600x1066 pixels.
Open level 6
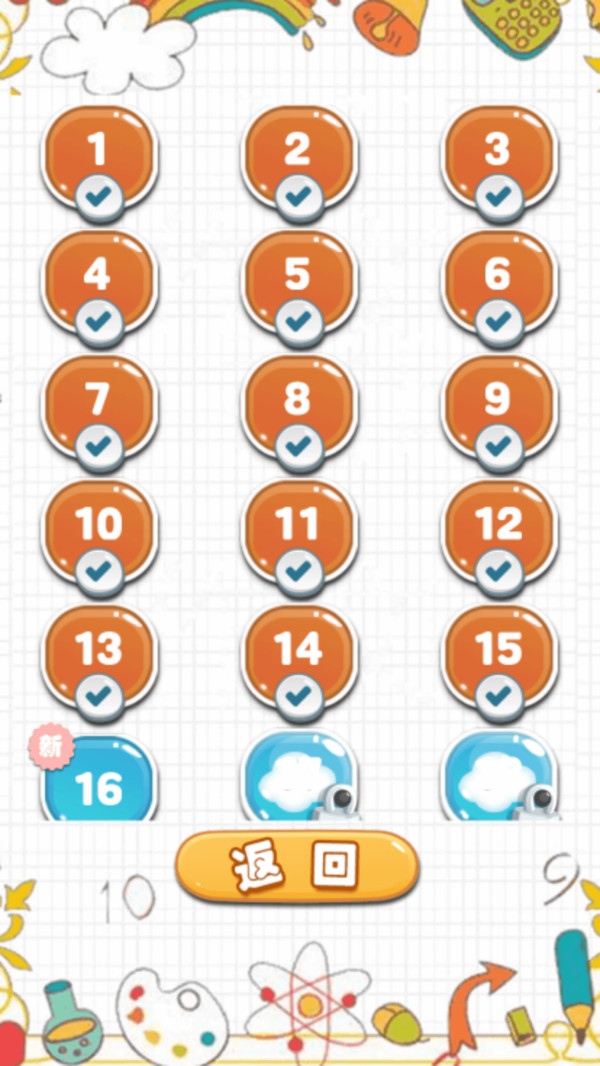coord(498,278)
